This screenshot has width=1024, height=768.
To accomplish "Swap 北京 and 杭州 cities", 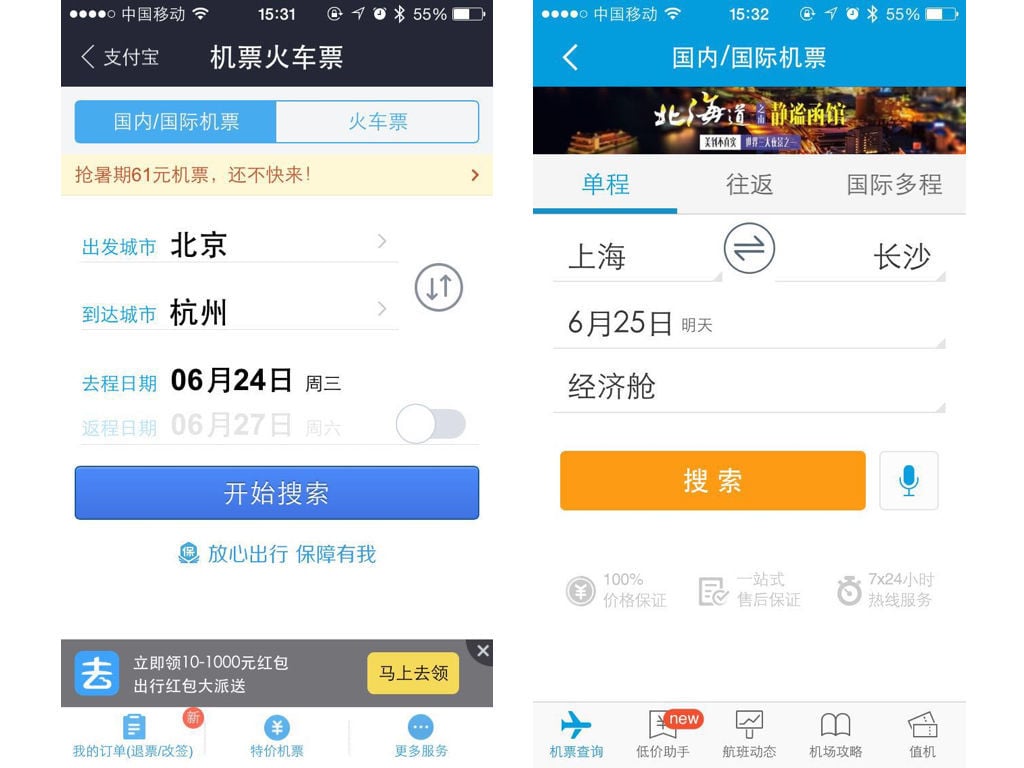I will coord(438,288).
